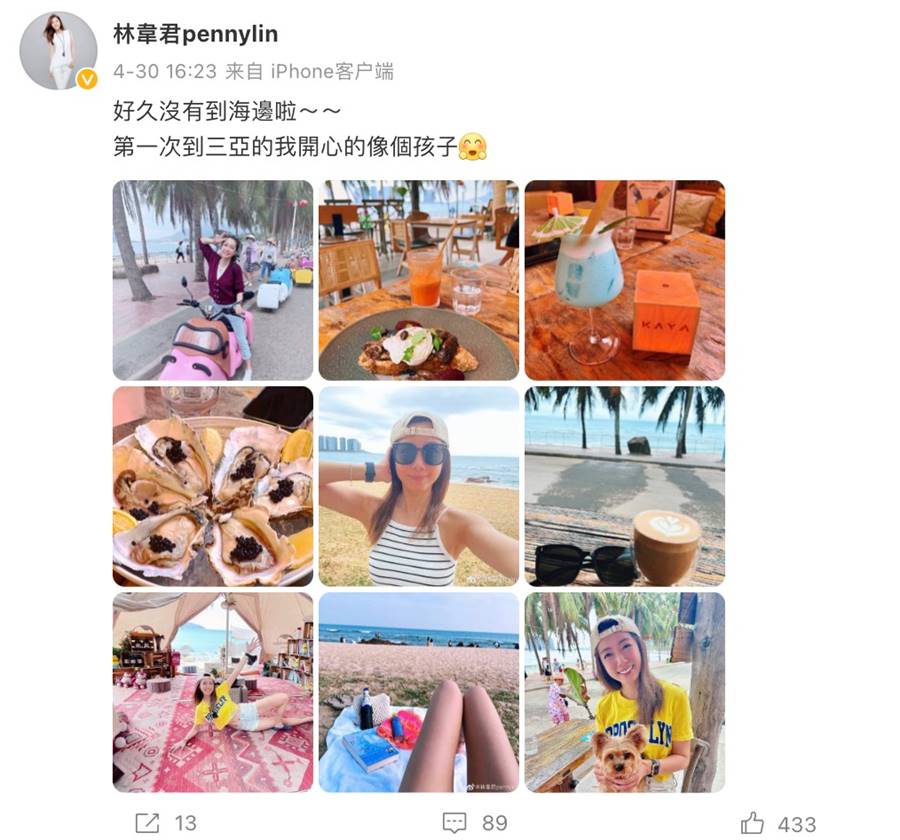Open the photo with the small dog
The width and height of the screenshot is (900, 840).
(x=625, y=692)
